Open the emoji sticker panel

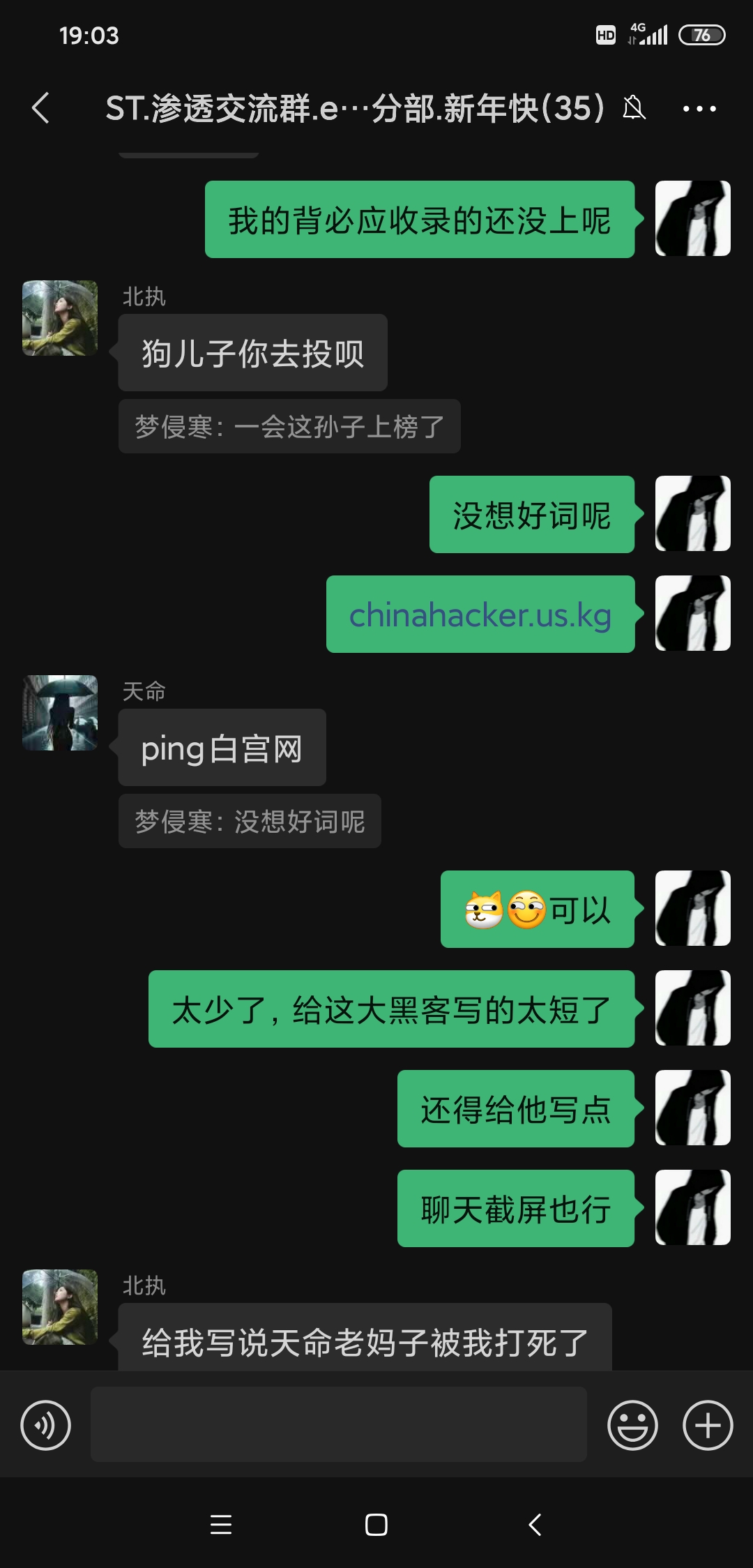(x=632, y=1424)
